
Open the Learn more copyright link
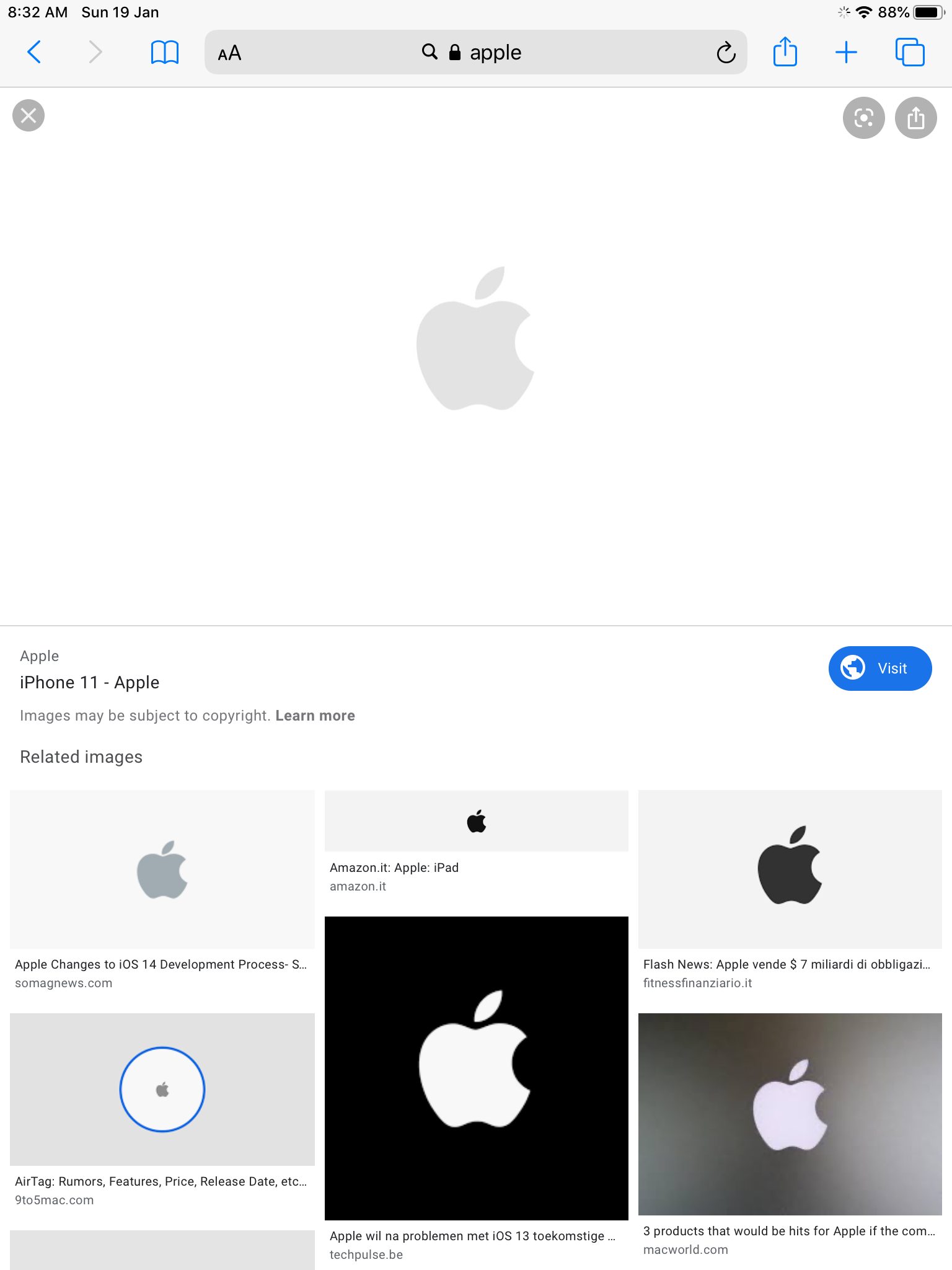315,716
